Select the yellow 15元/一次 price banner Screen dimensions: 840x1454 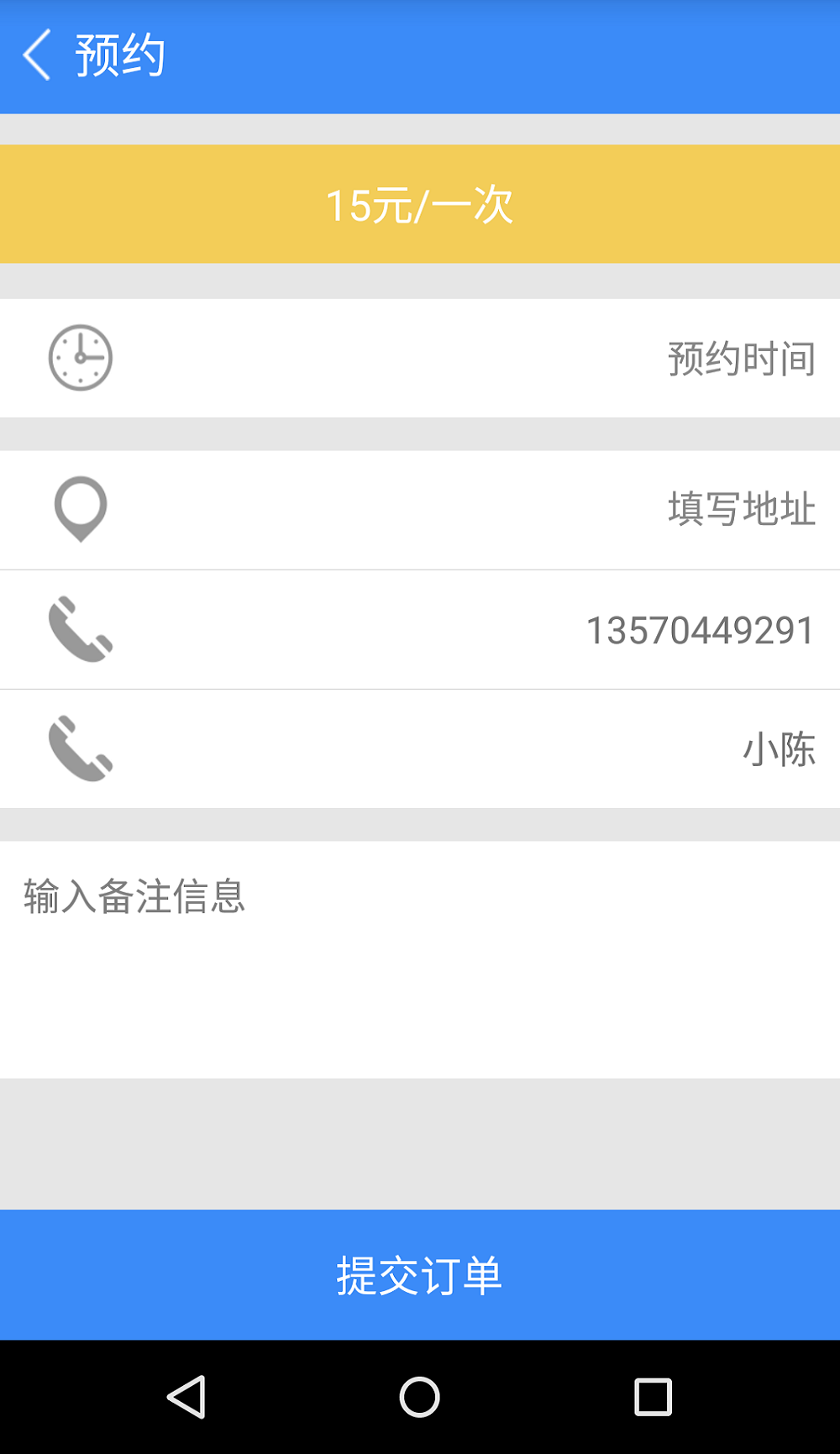[420, 202]
